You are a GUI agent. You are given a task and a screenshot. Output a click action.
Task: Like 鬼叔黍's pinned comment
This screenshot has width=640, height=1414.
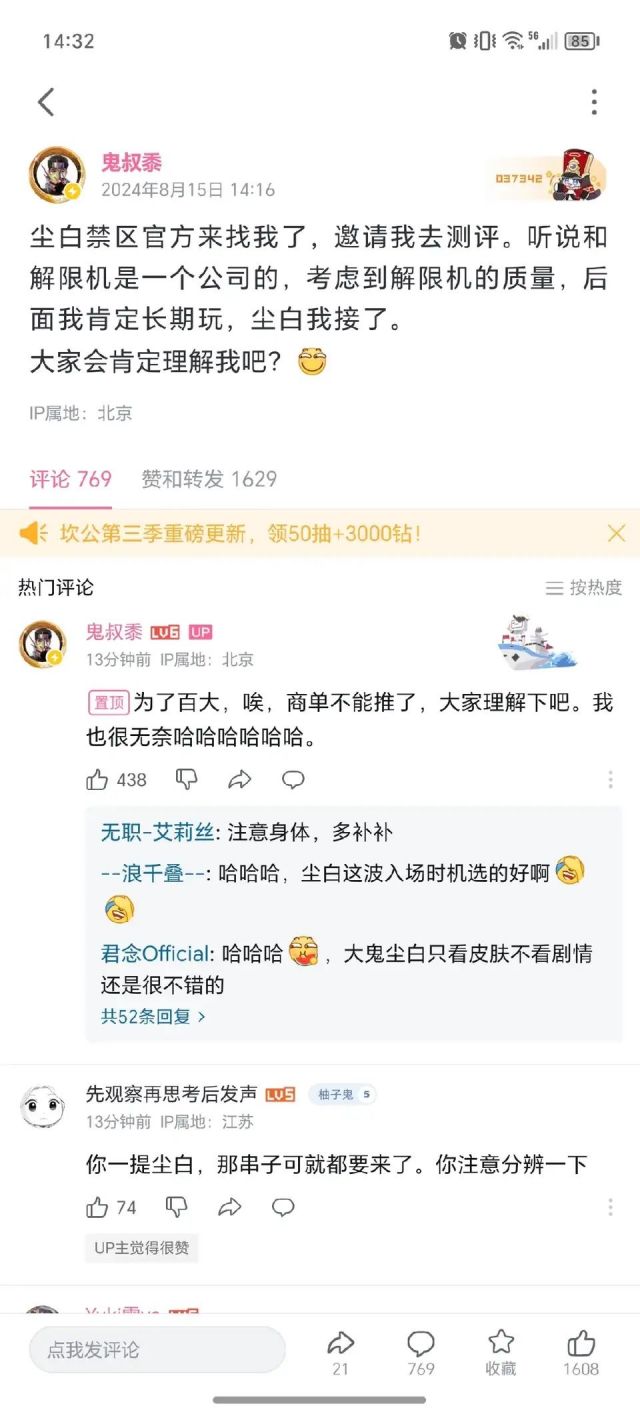(x=98, y=779)
